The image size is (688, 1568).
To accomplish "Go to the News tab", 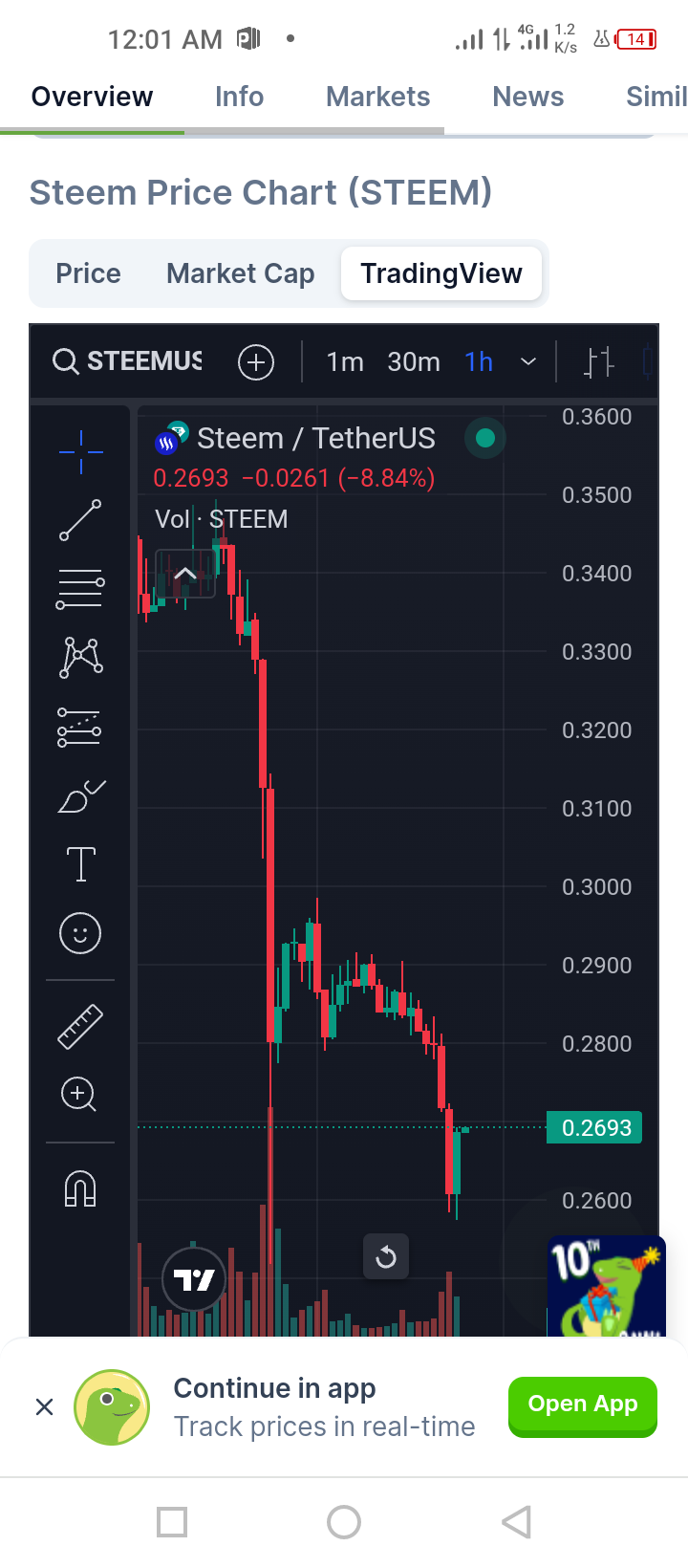I will [527, 97].
